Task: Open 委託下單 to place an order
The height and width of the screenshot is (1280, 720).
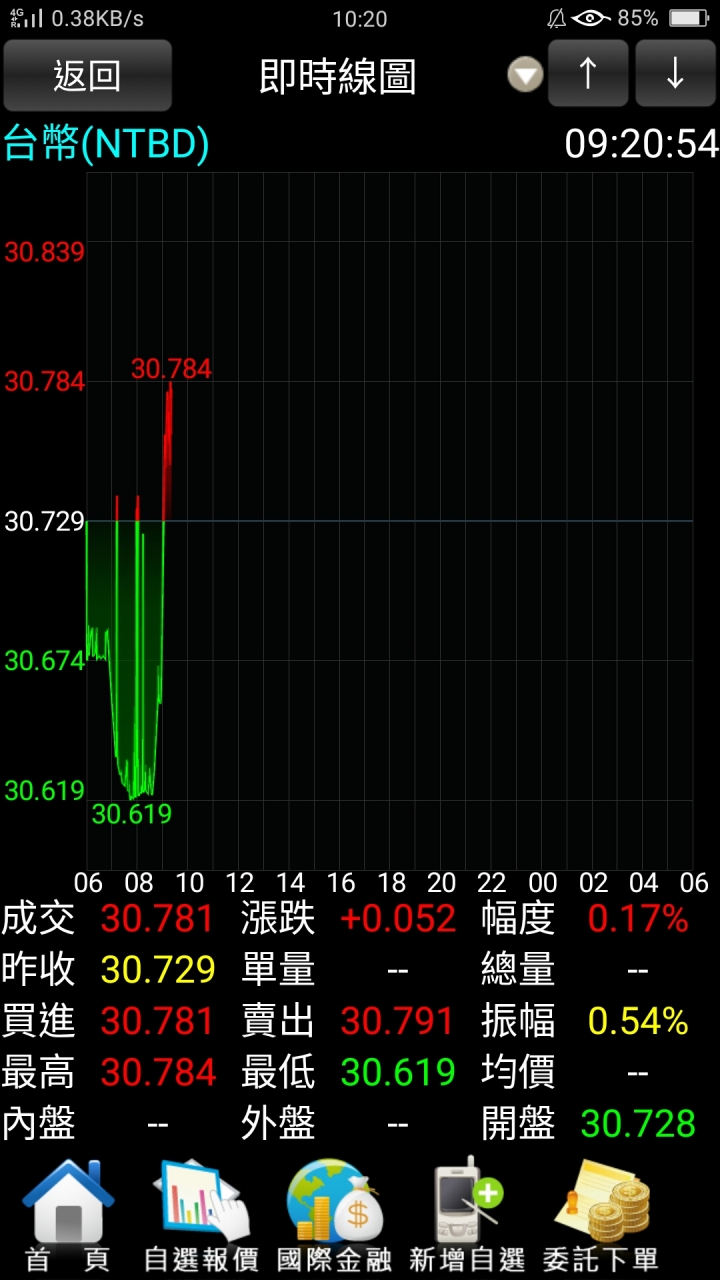Action: (x=602, y=1215)
